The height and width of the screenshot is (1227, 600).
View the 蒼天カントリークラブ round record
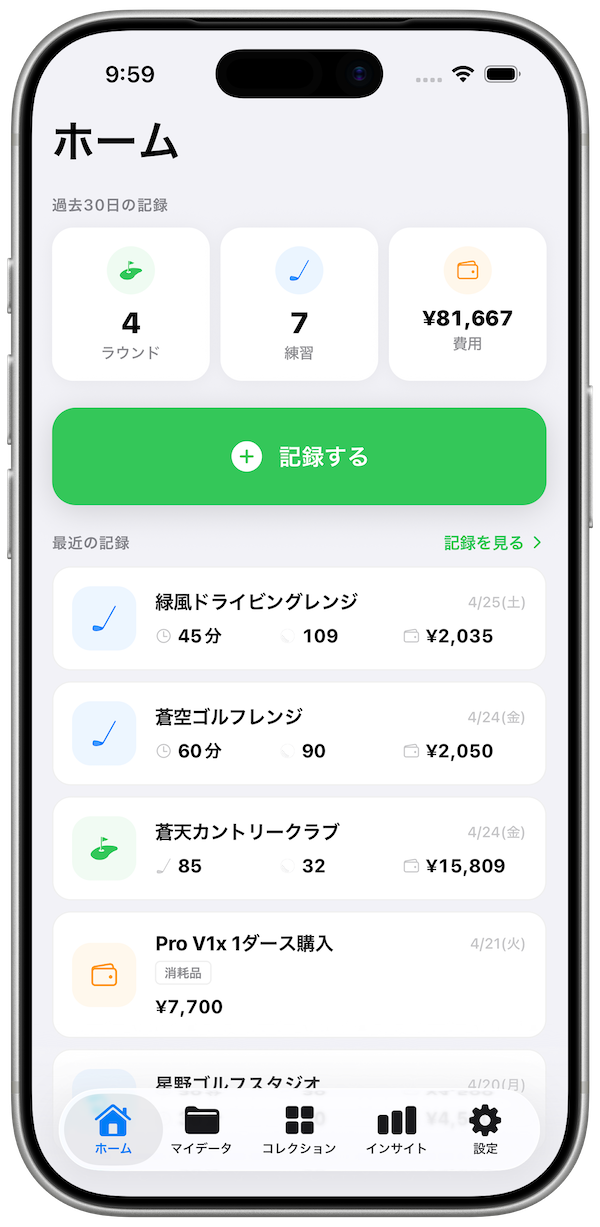click(x=299, y=848)
